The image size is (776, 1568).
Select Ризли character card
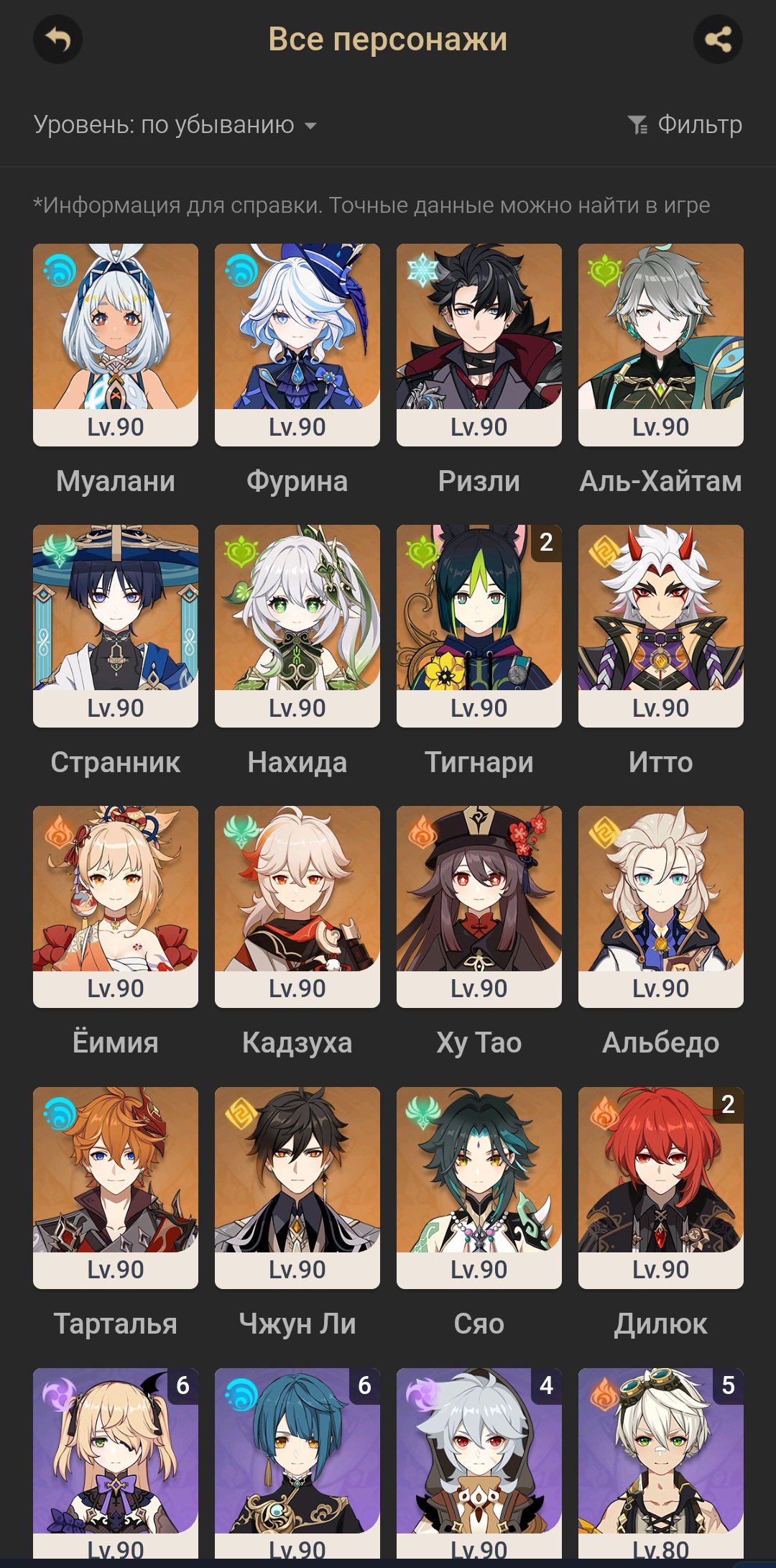pos(479,345)
